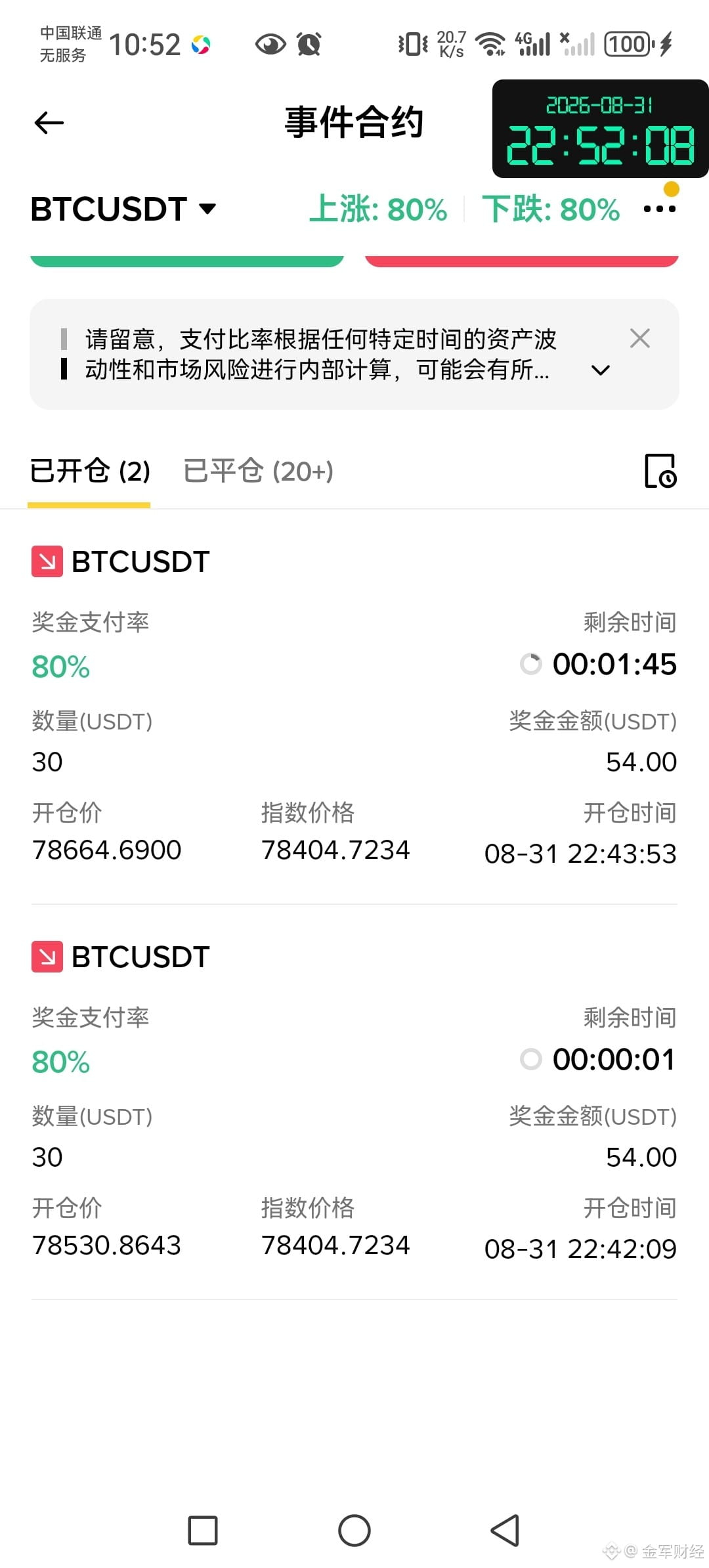Switch to the 已平仓 (20+) tab

pos(259,471)
